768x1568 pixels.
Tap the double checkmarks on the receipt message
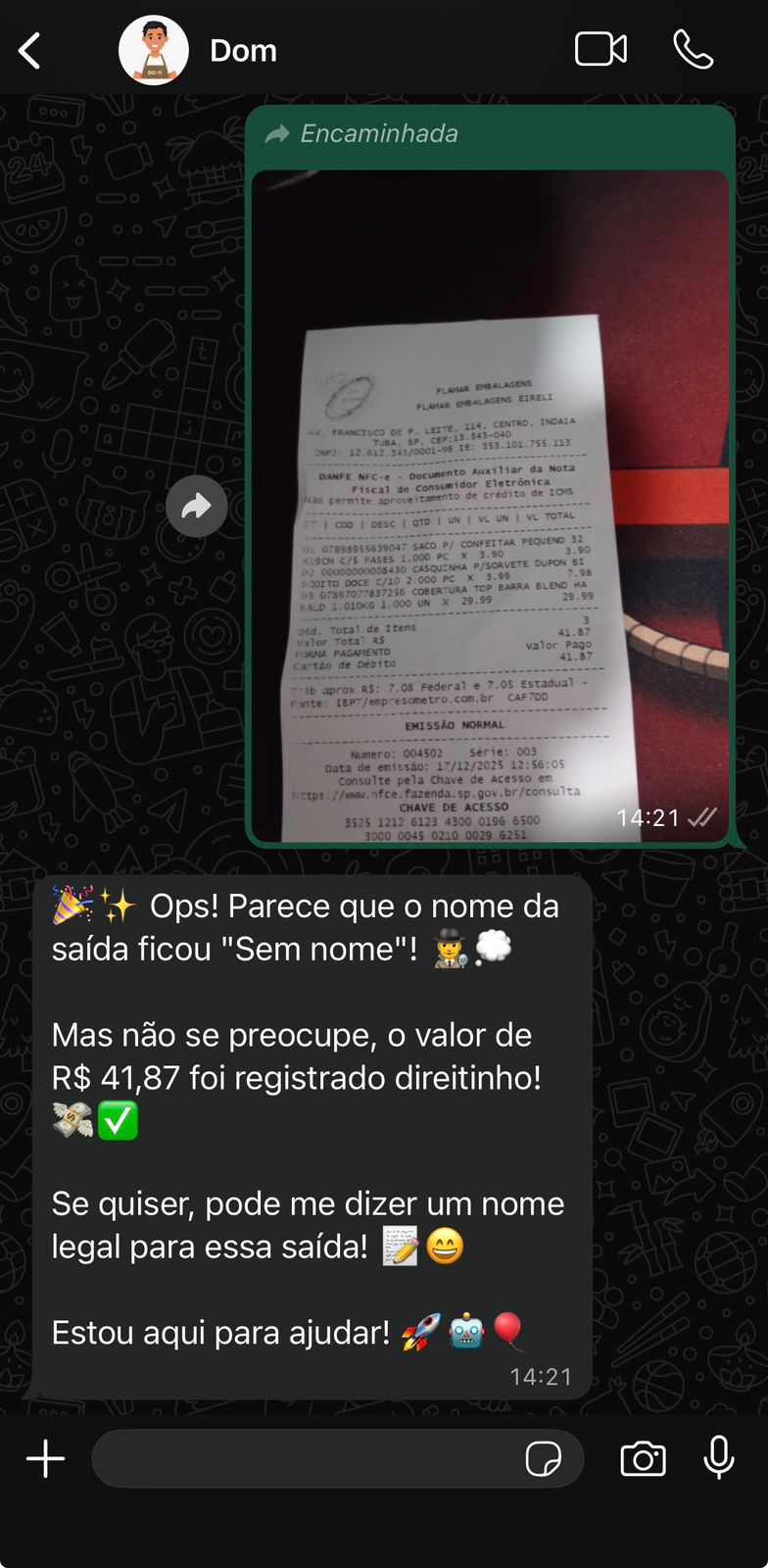701,816
